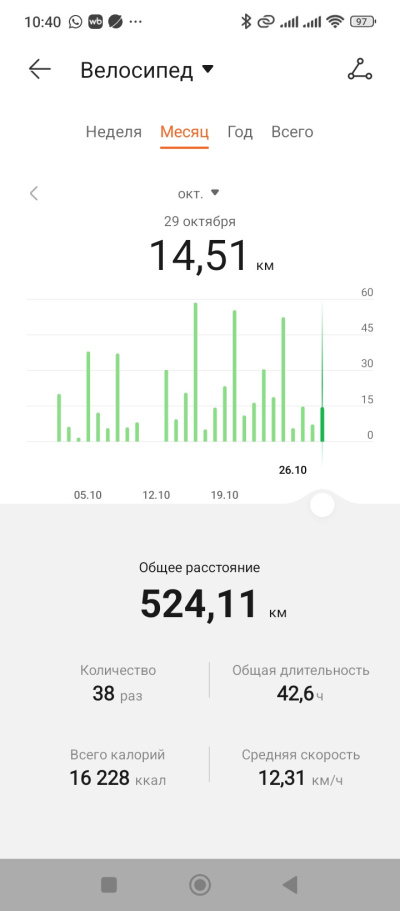Tap the round handle below the chart

322,504
